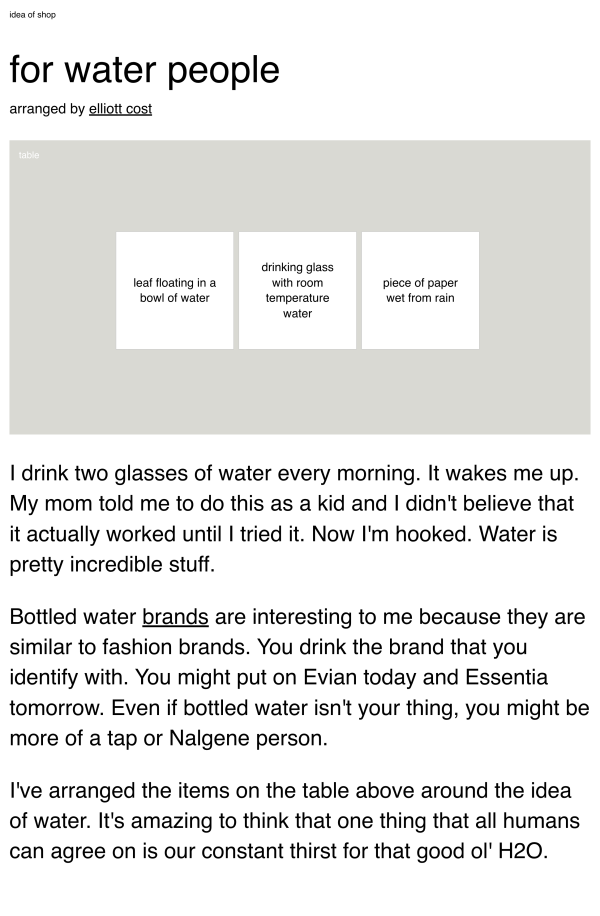Open the drinking glass with room temperature water card
This screenshot has height=916, width=600.
297,290
